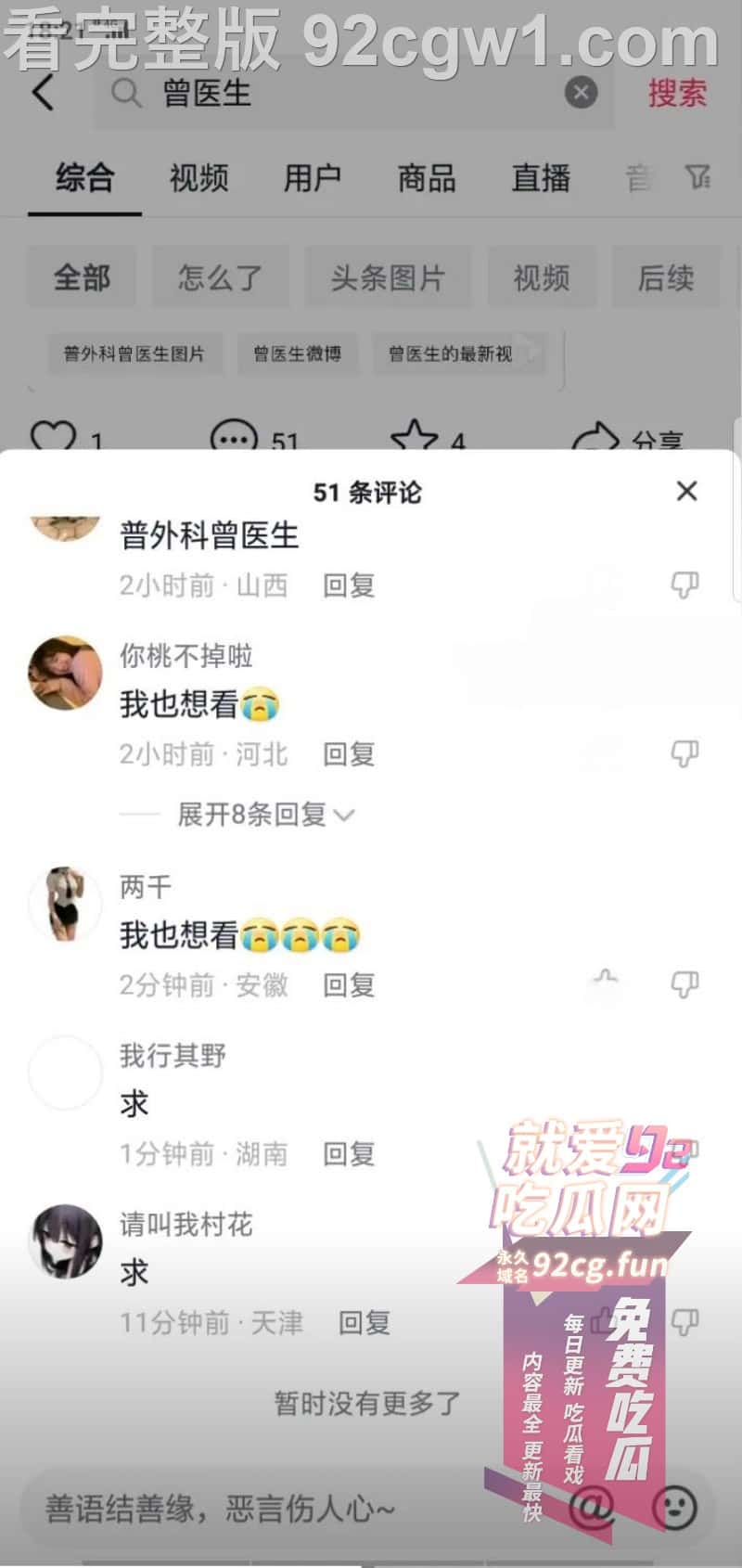Reply to 请叫我村花's comment

pyautogui.click(x=364, y=1322)
